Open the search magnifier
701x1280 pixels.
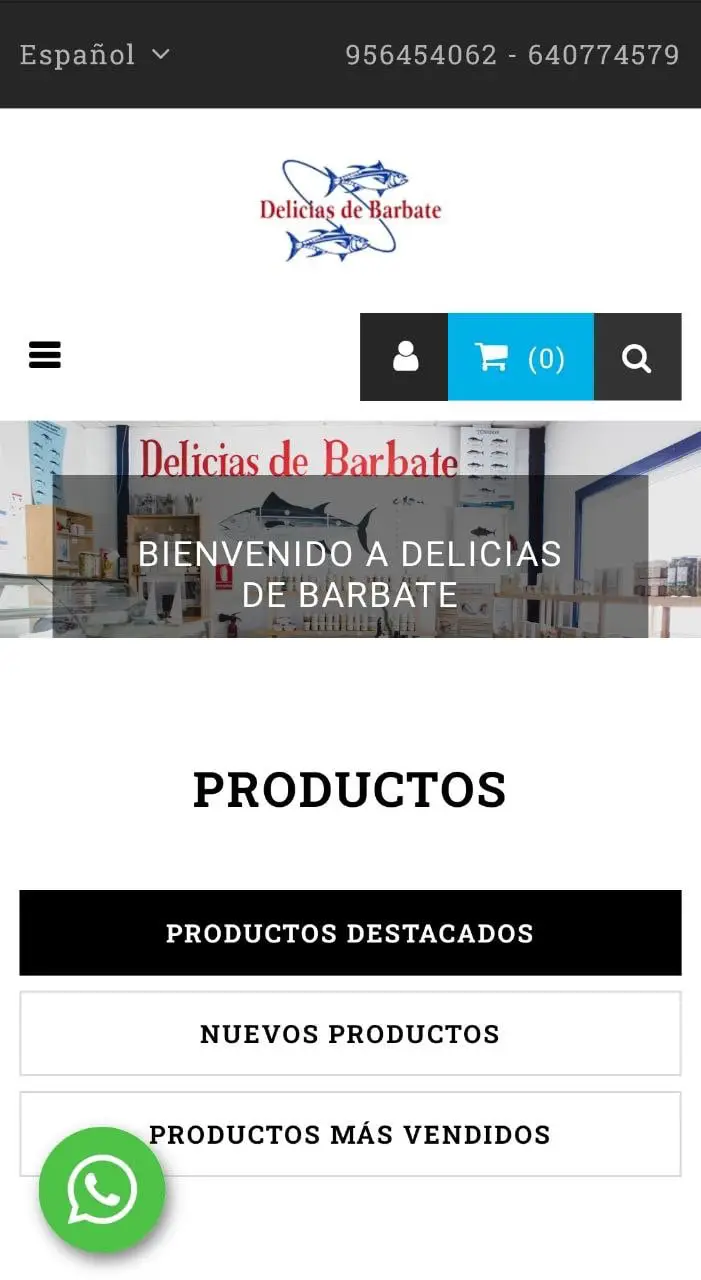pos(638,357)
